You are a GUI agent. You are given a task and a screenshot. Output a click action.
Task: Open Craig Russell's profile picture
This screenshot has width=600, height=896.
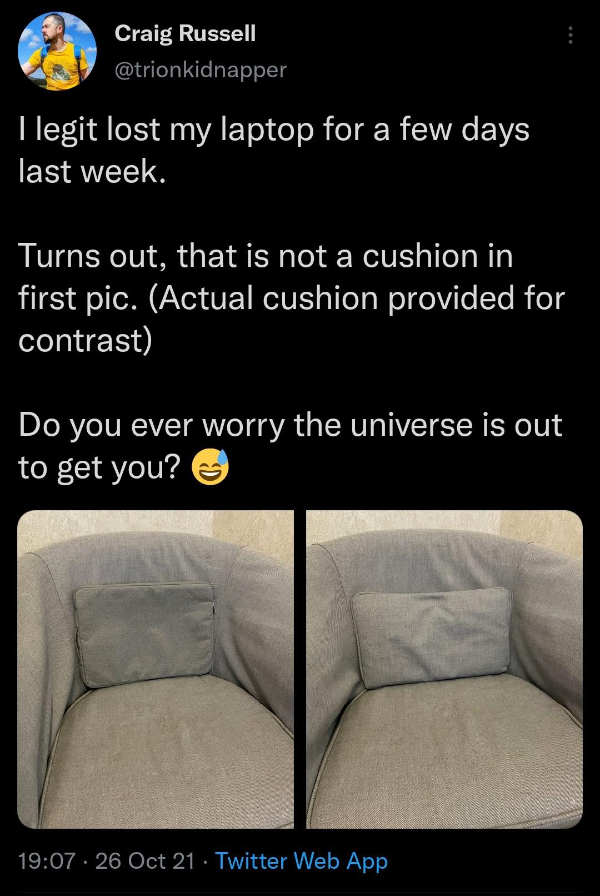pyautogui.click(x=57, y=50)
